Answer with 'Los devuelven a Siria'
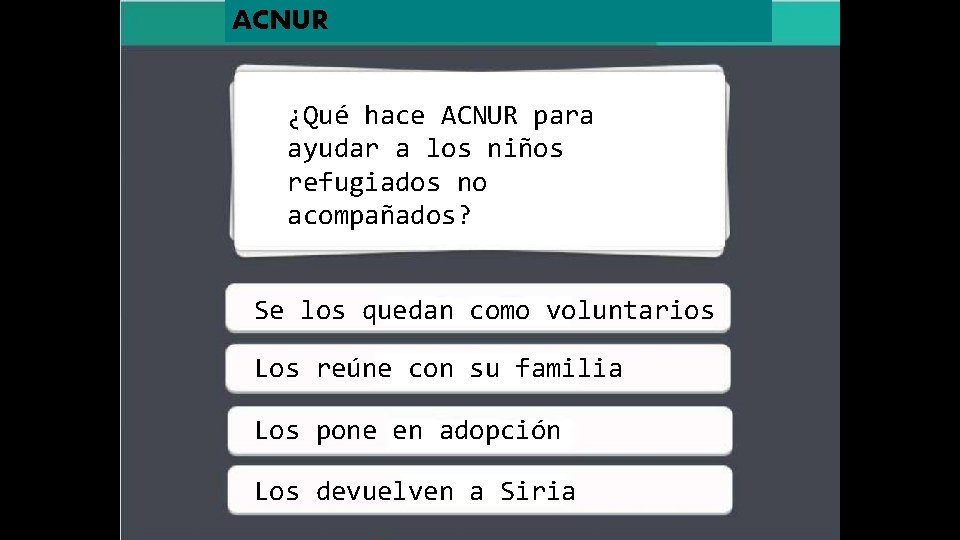The image size is (960, 540). 478,491
